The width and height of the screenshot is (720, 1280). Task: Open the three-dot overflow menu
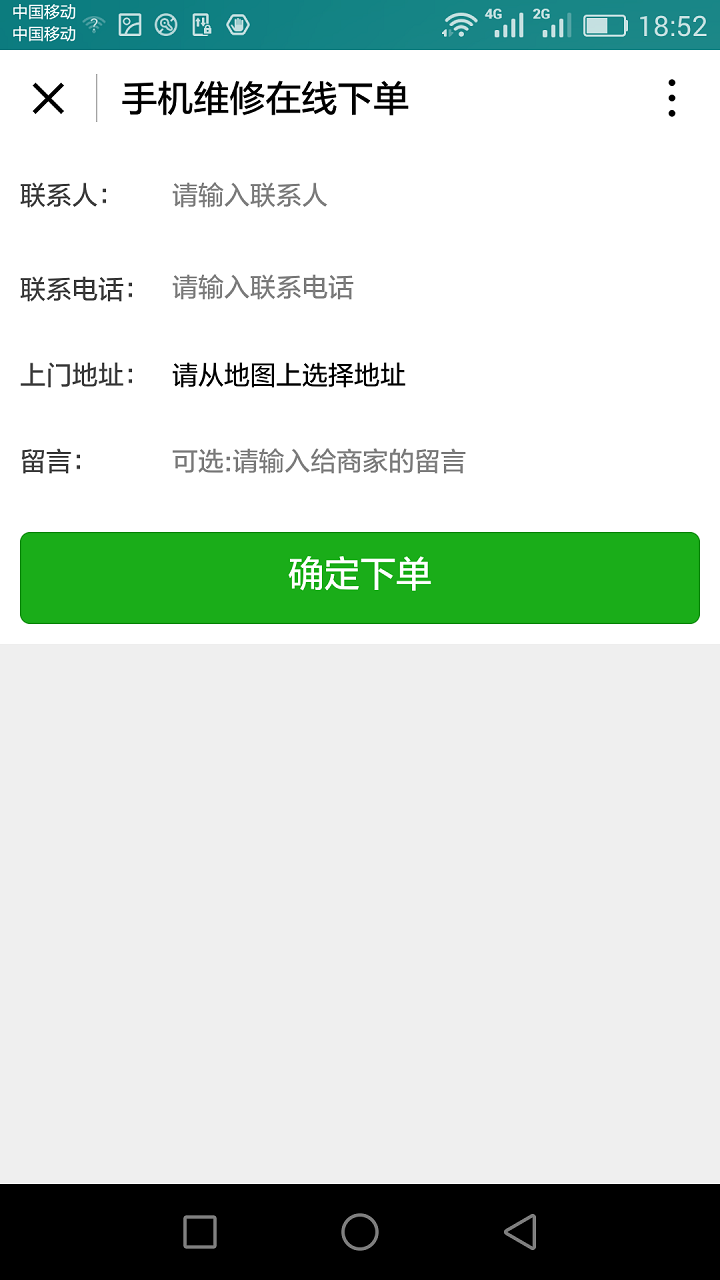(671, 98)
